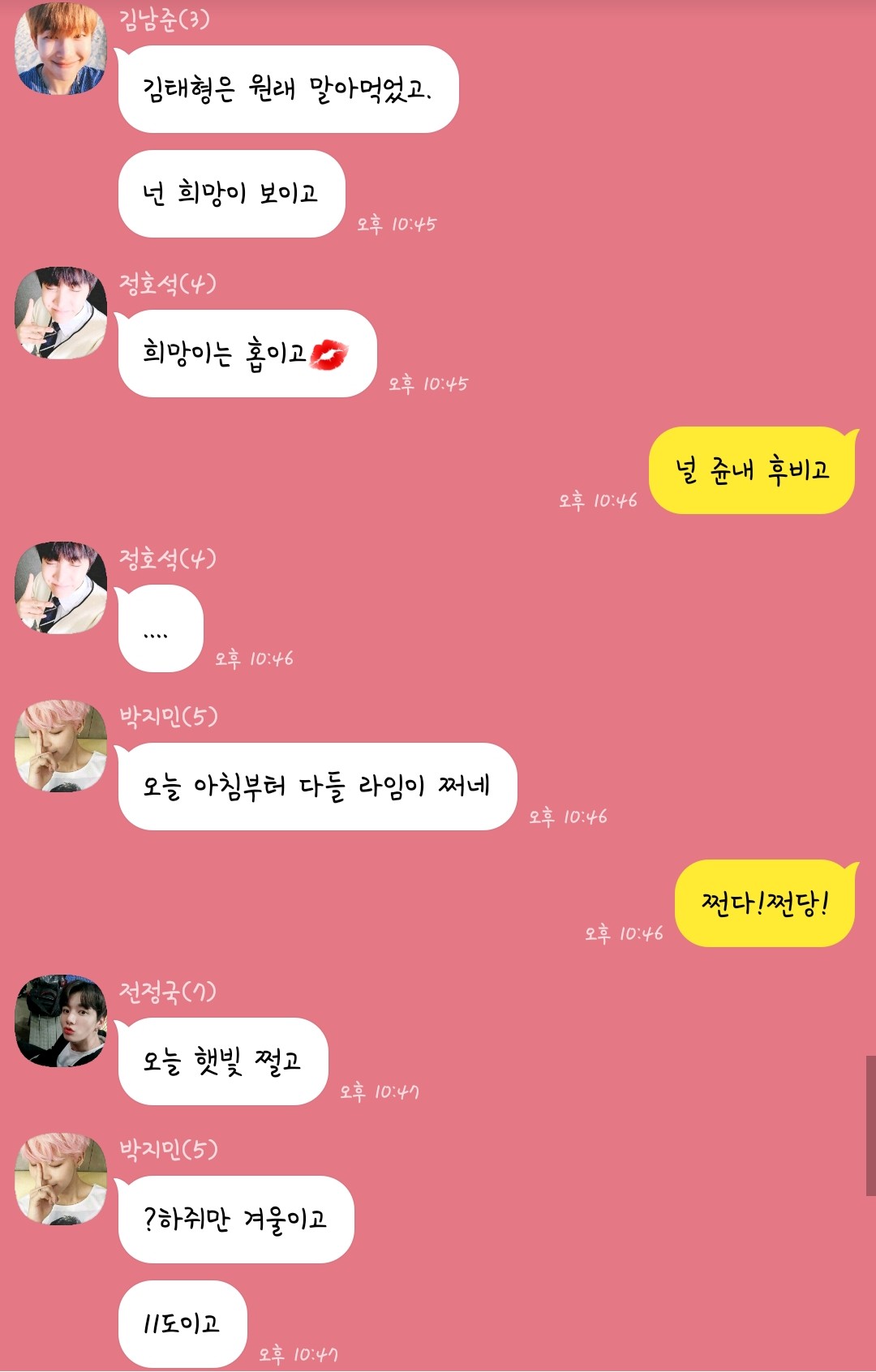The width and height of the screenshot is (876, 1372).
Task: View 박지민(5)'s profile beside ?하쥐만 겨울이고
Action: (61, 1179)
